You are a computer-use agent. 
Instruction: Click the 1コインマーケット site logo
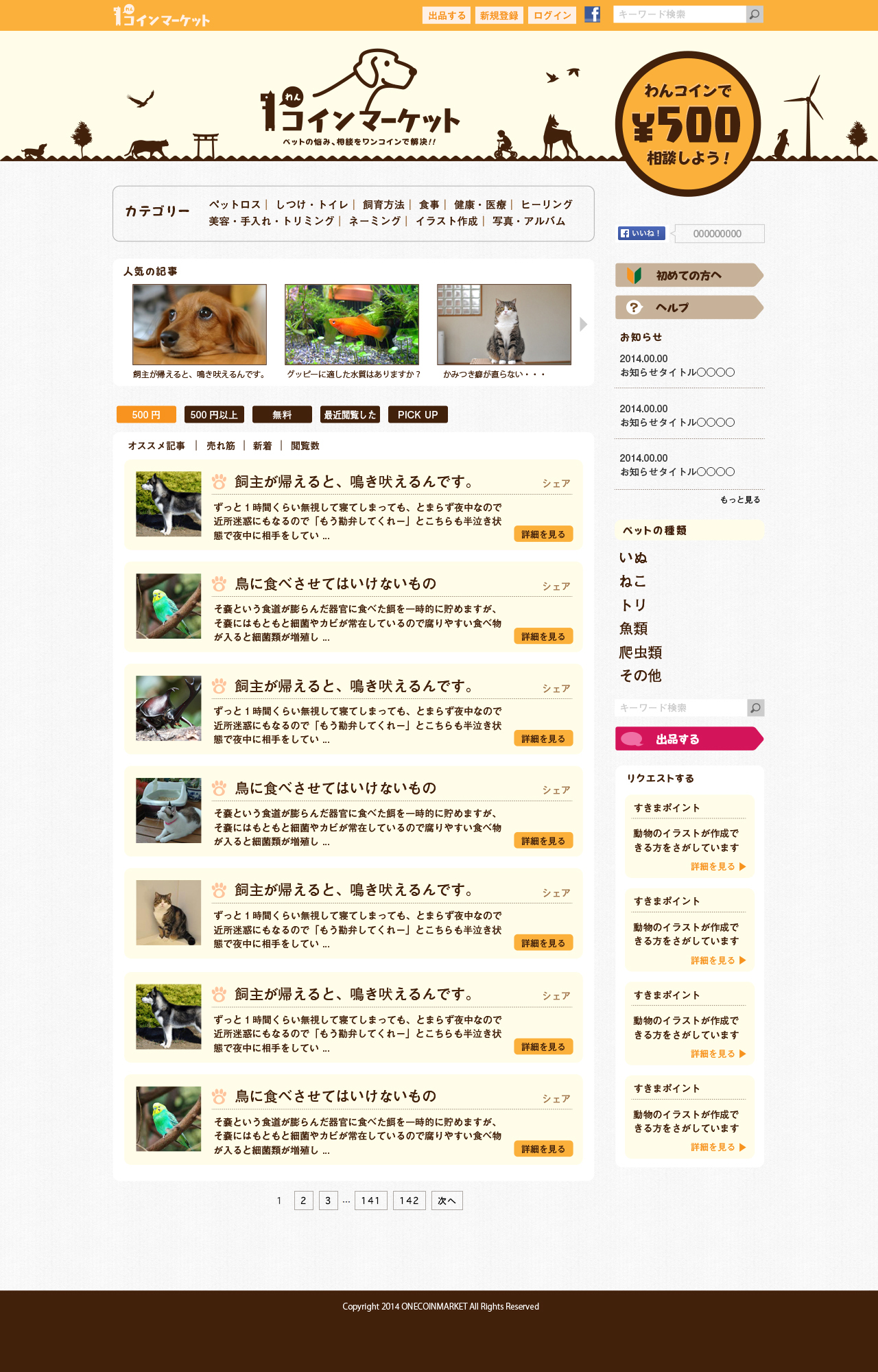(x=158, y=17)
